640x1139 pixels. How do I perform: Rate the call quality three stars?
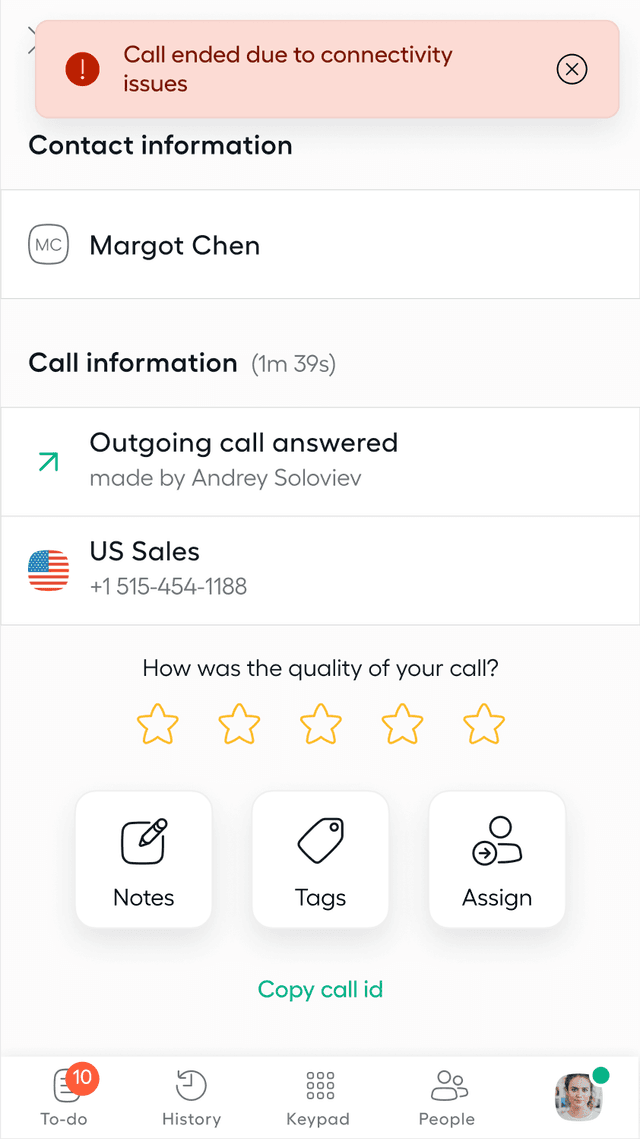321,723
